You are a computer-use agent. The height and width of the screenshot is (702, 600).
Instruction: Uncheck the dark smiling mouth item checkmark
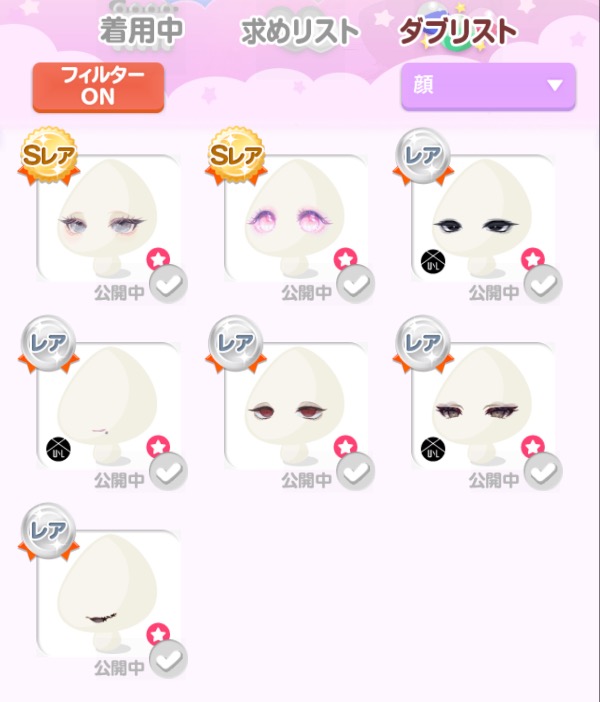(168, 657)
